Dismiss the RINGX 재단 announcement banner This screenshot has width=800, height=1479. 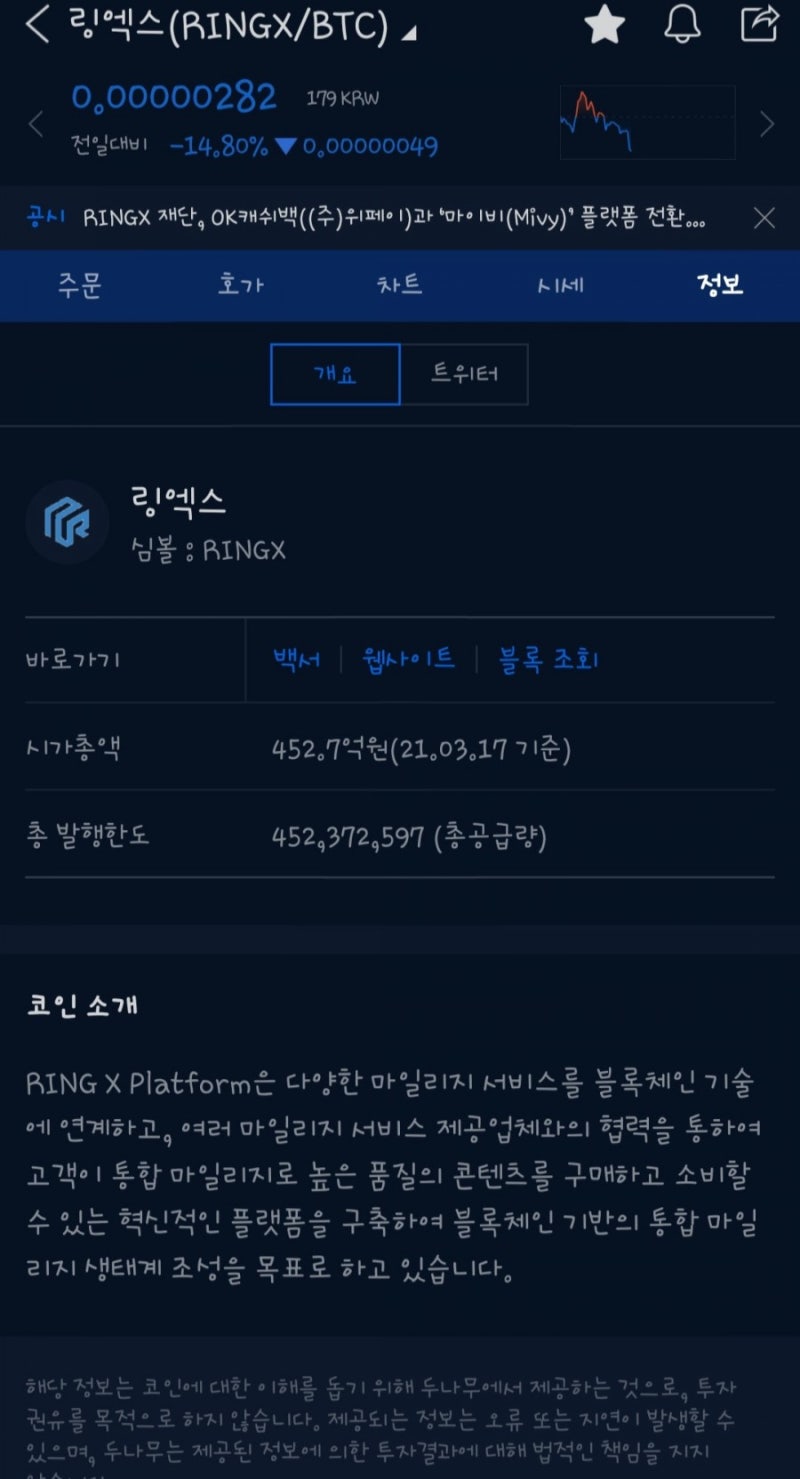[x=762, y=216]
